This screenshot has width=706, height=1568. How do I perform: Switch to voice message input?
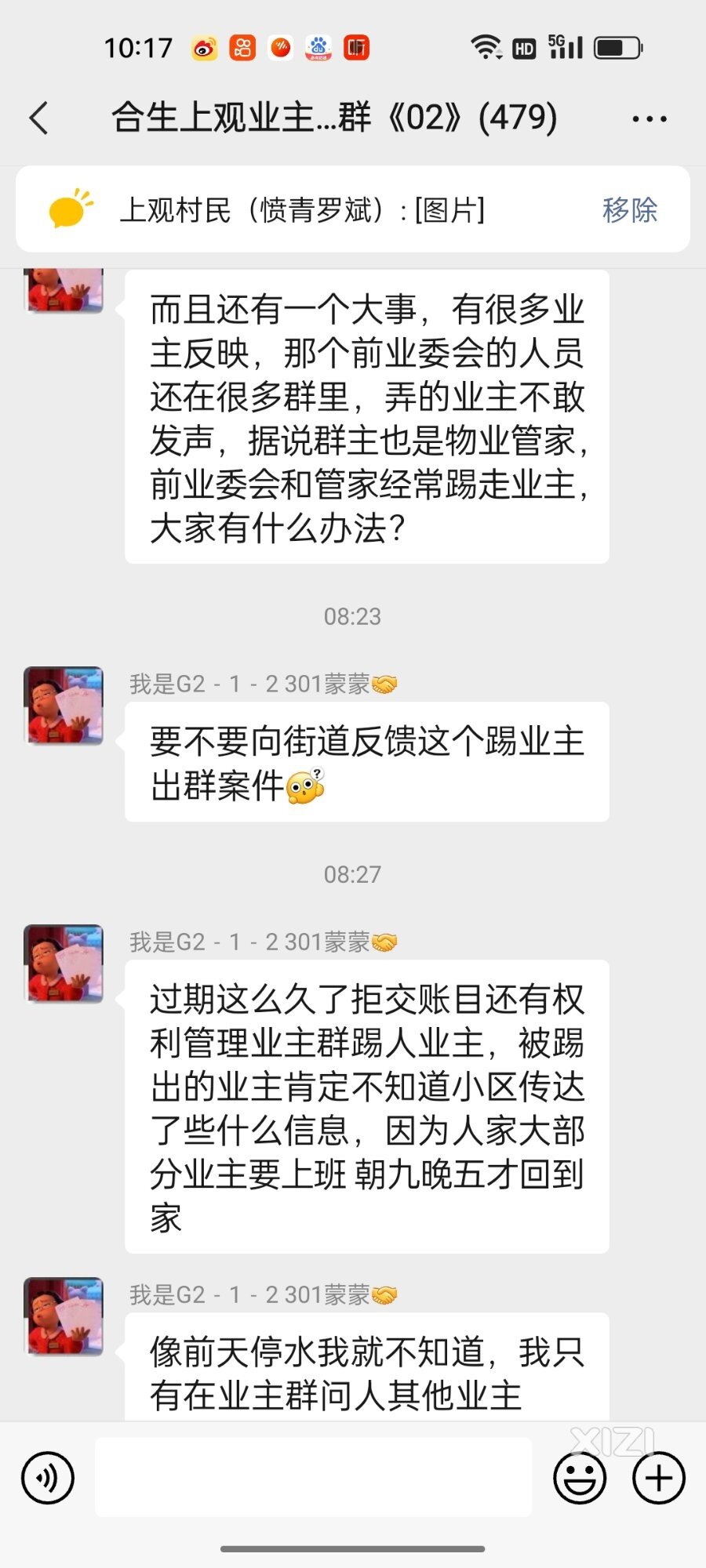(48, 1478)
